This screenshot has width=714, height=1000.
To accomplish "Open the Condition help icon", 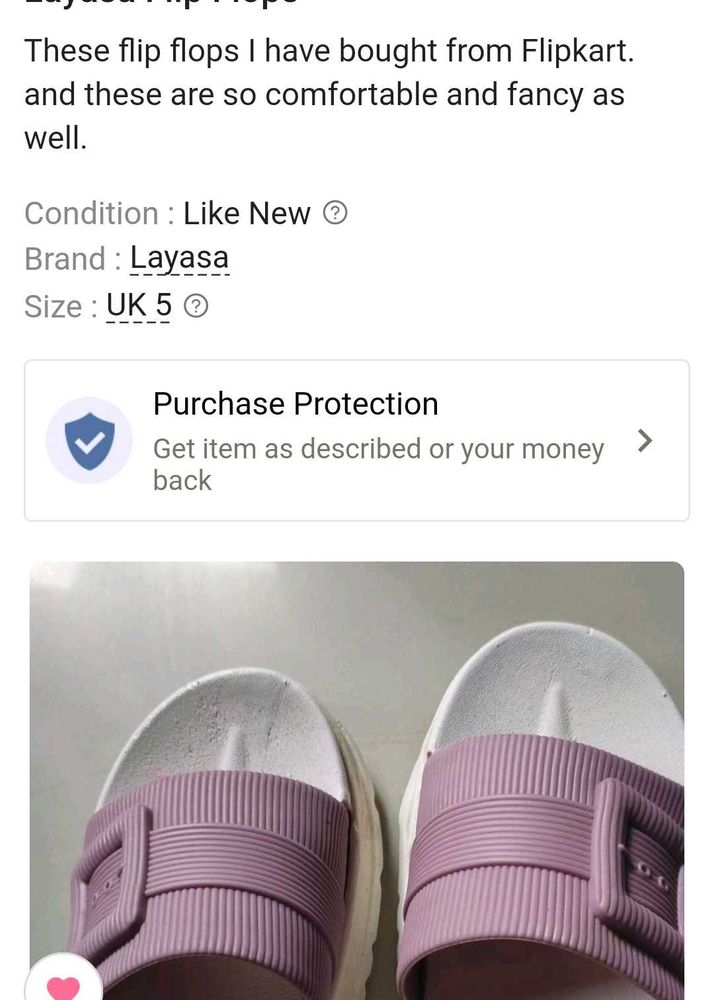I will click(337, 213).
